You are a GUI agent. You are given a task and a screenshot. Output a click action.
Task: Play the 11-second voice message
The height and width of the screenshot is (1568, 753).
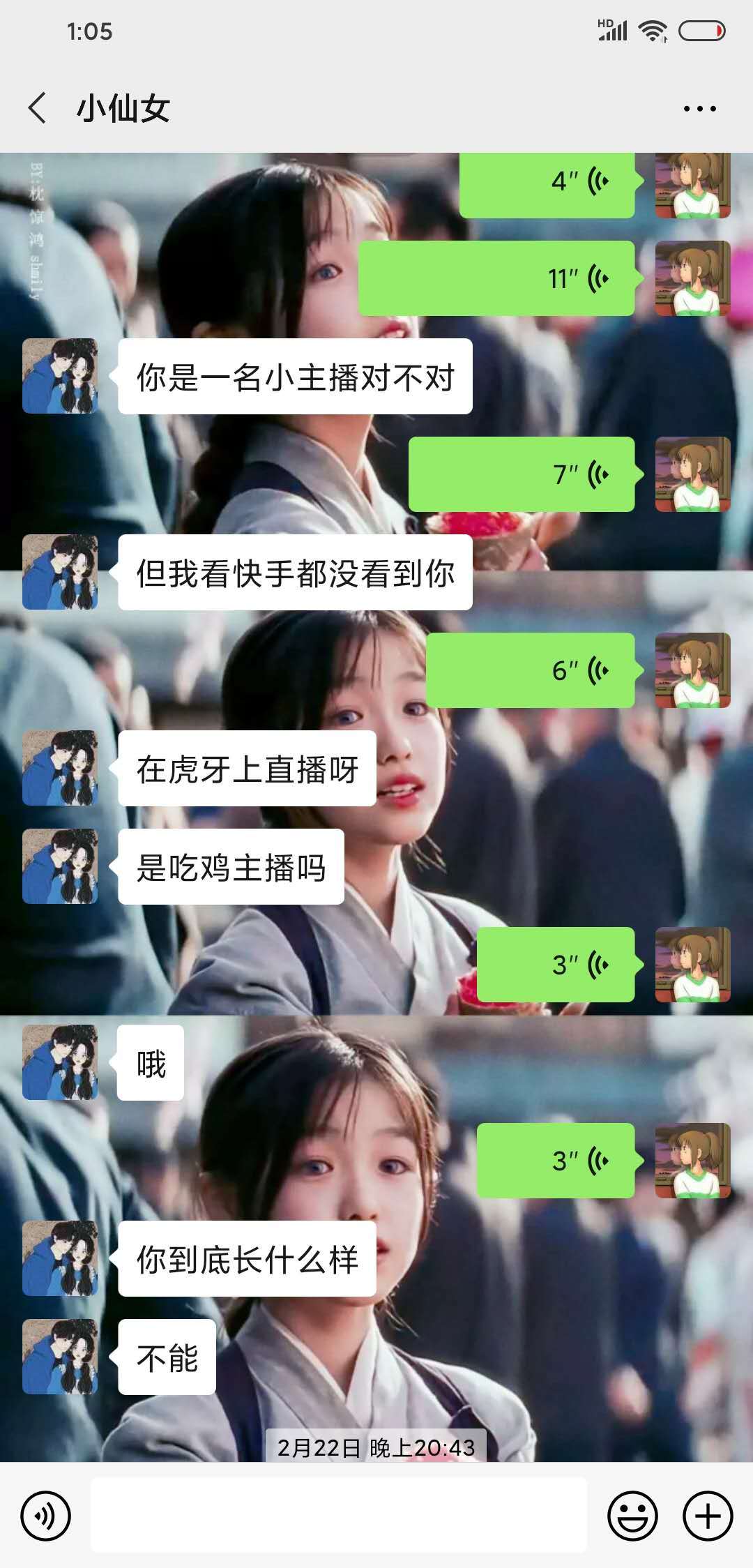click(496, 278)
